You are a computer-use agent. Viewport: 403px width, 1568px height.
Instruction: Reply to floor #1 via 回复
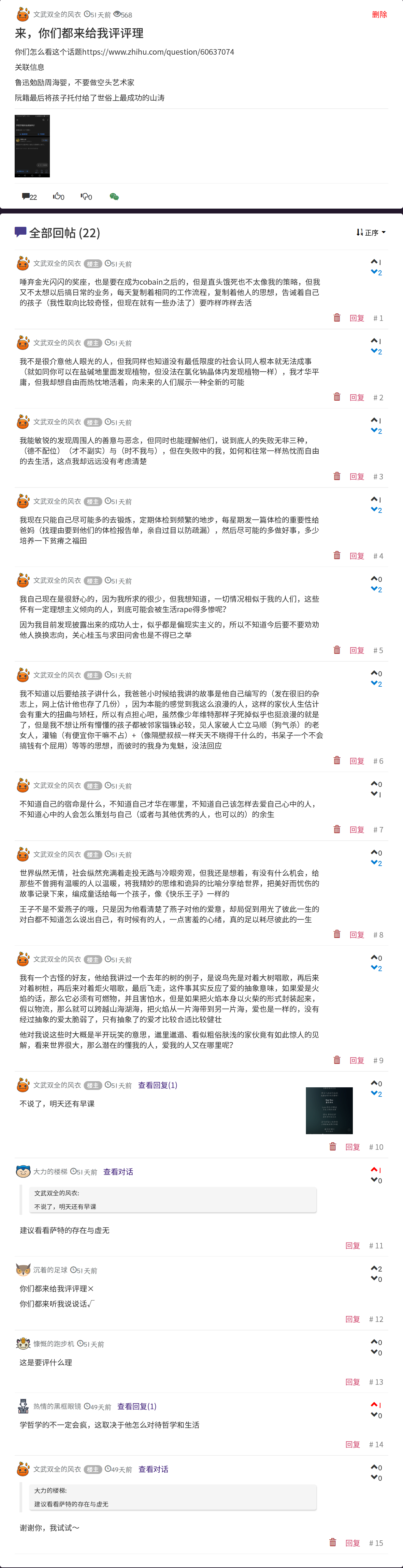(357, 318)
